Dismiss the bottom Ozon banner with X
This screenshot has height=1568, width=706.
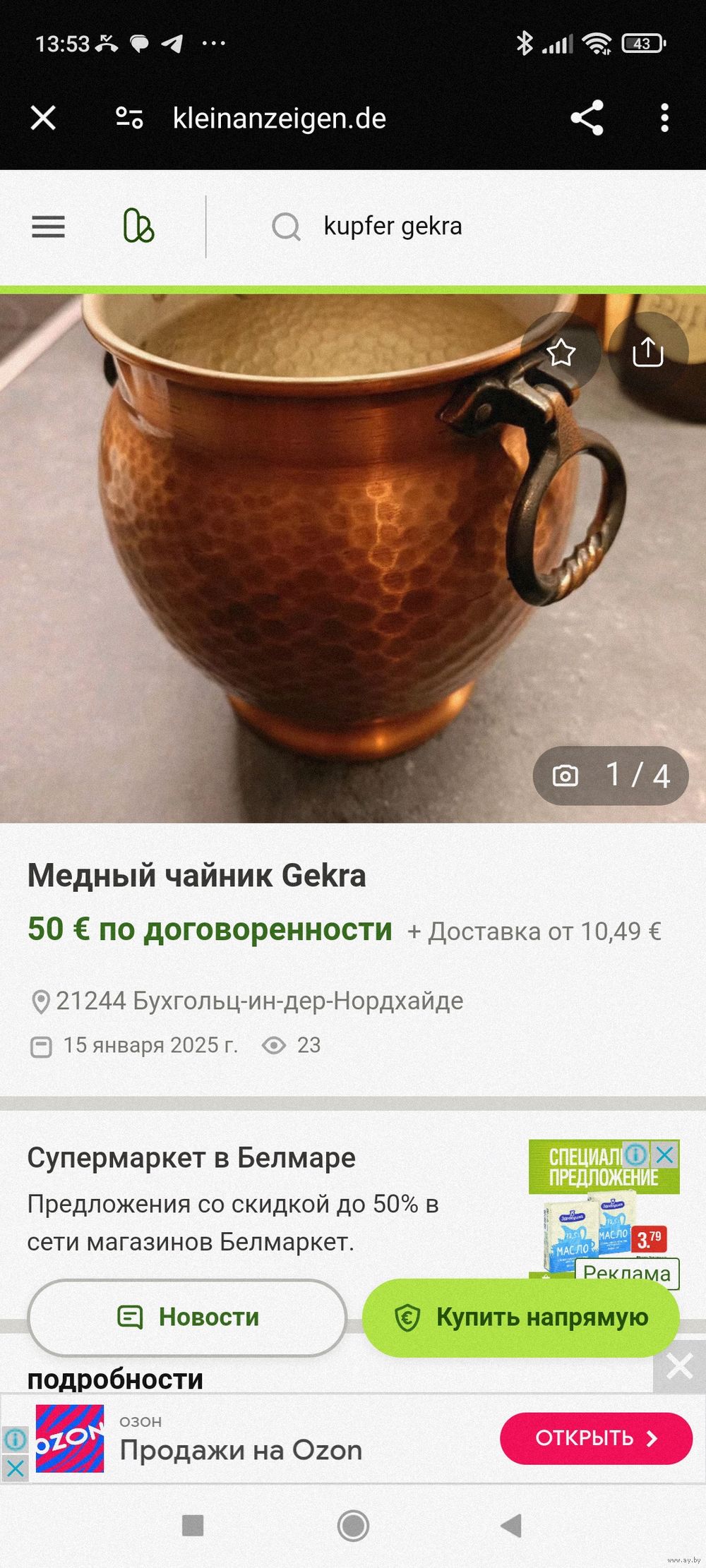pos(679,1367)
